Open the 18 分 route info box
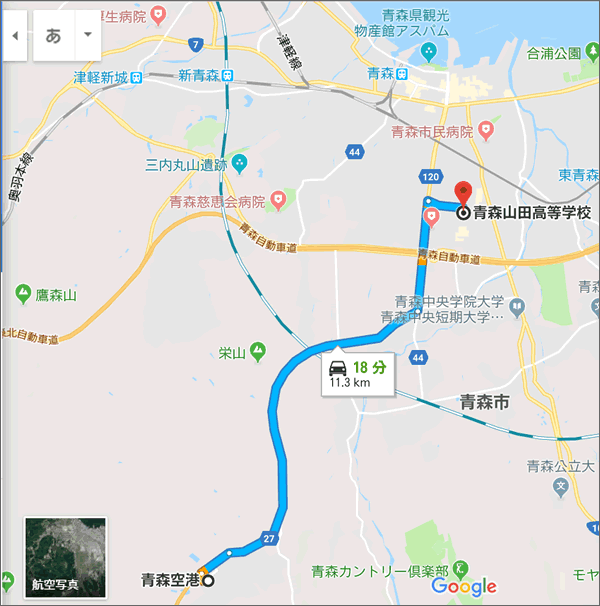This screenshot has width=600, height=606. tap(356, 372)
